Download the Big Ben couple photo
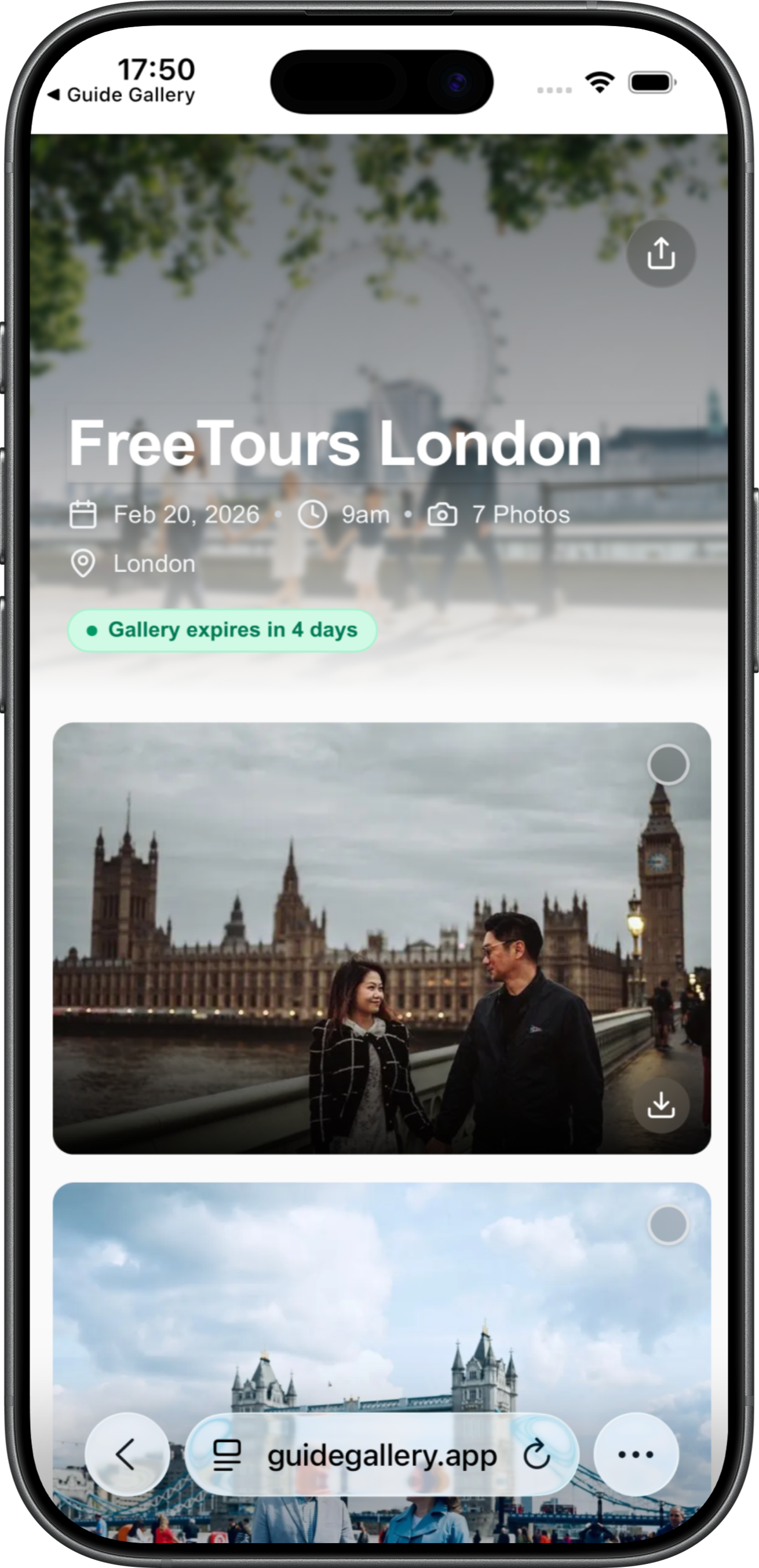 coord(661,1105)
